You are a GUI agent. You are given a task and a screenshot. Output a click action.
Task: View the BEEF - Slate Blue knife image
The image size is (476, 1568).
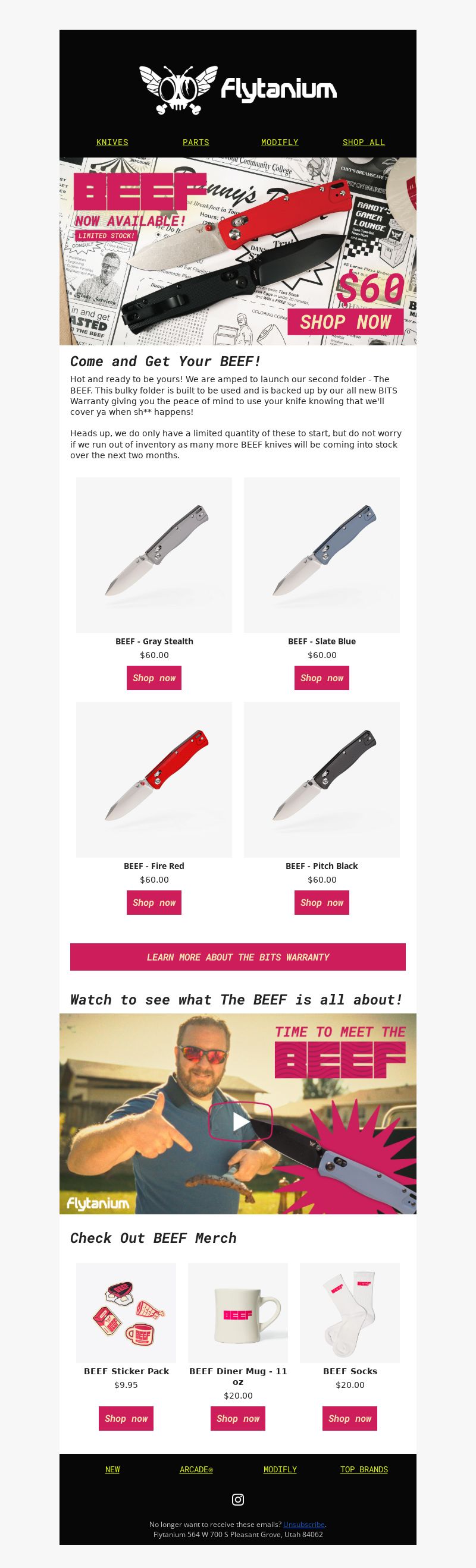[322, 555]
